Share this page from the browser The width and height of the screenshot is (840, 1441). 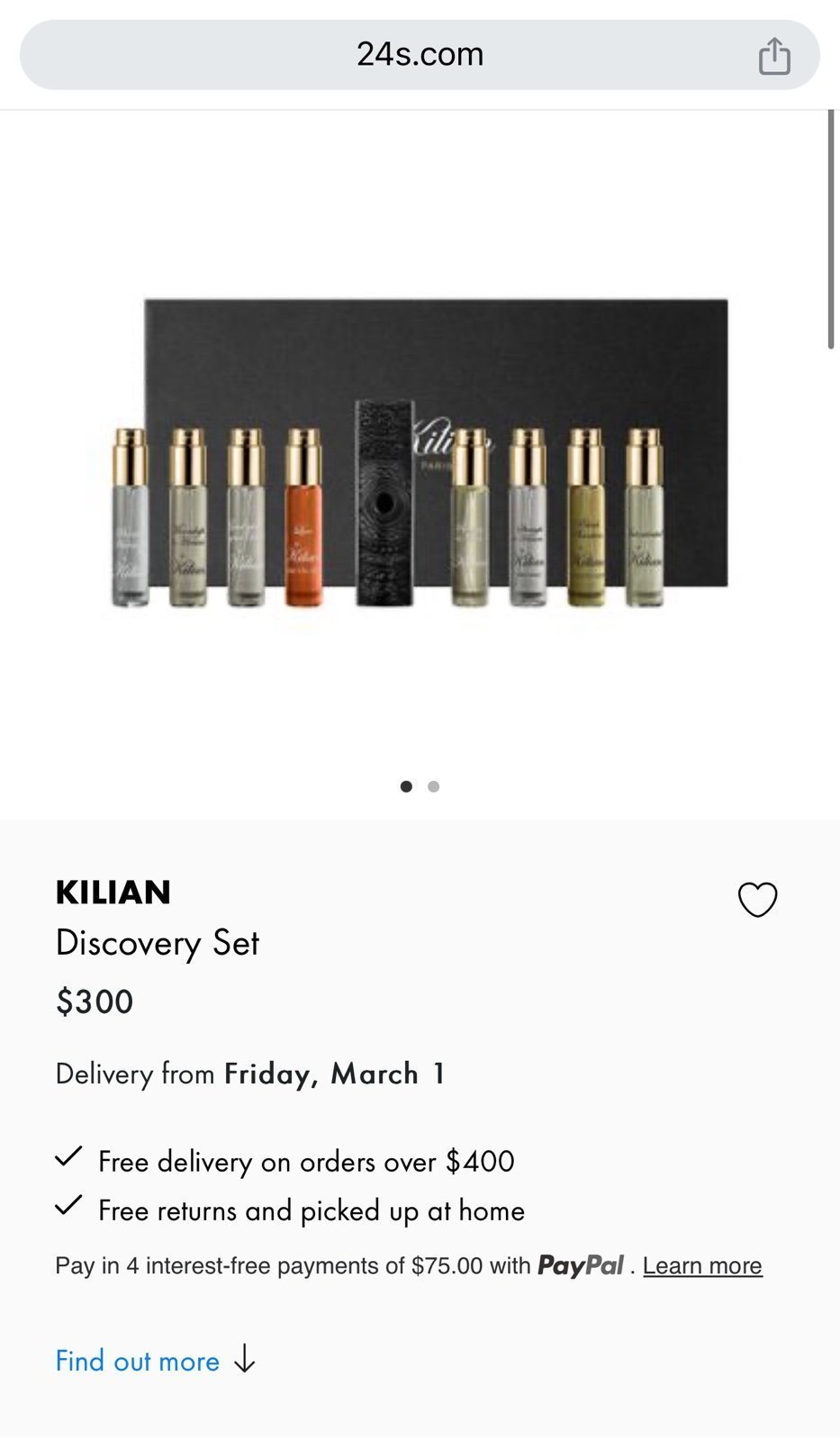click(x=773, y=56)
